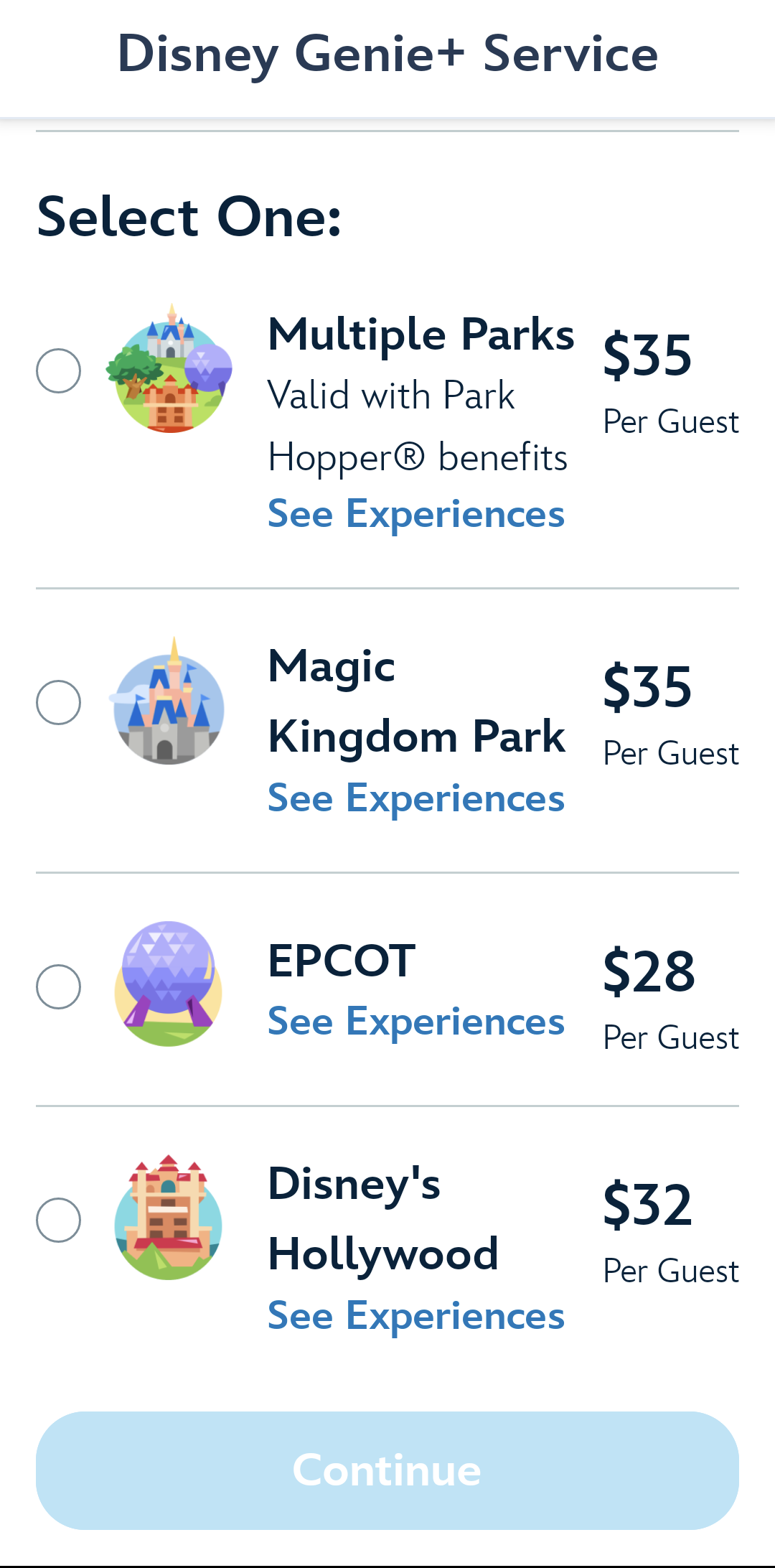775x1568 pixels.
Task: Show See Experiences for Disney's Hollywood
Action: [x=415, y=1316]
